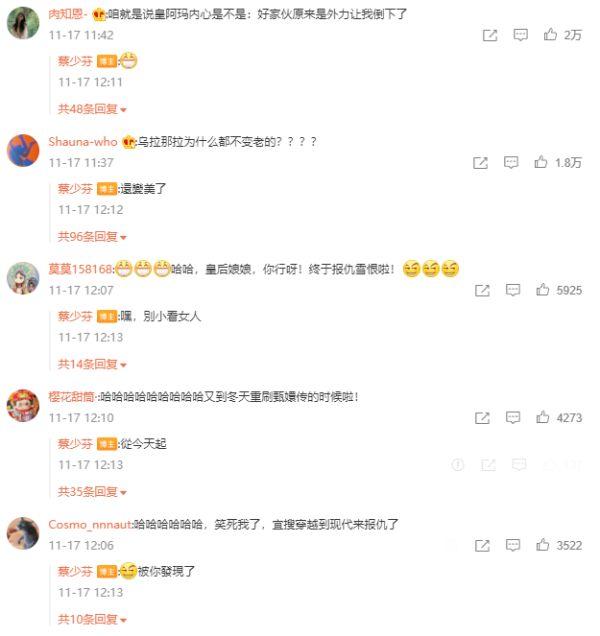Like 樱花甜筒's comment with 4273 likes
The width and height of the screenshot is (600, 636).
coord(542,417)
